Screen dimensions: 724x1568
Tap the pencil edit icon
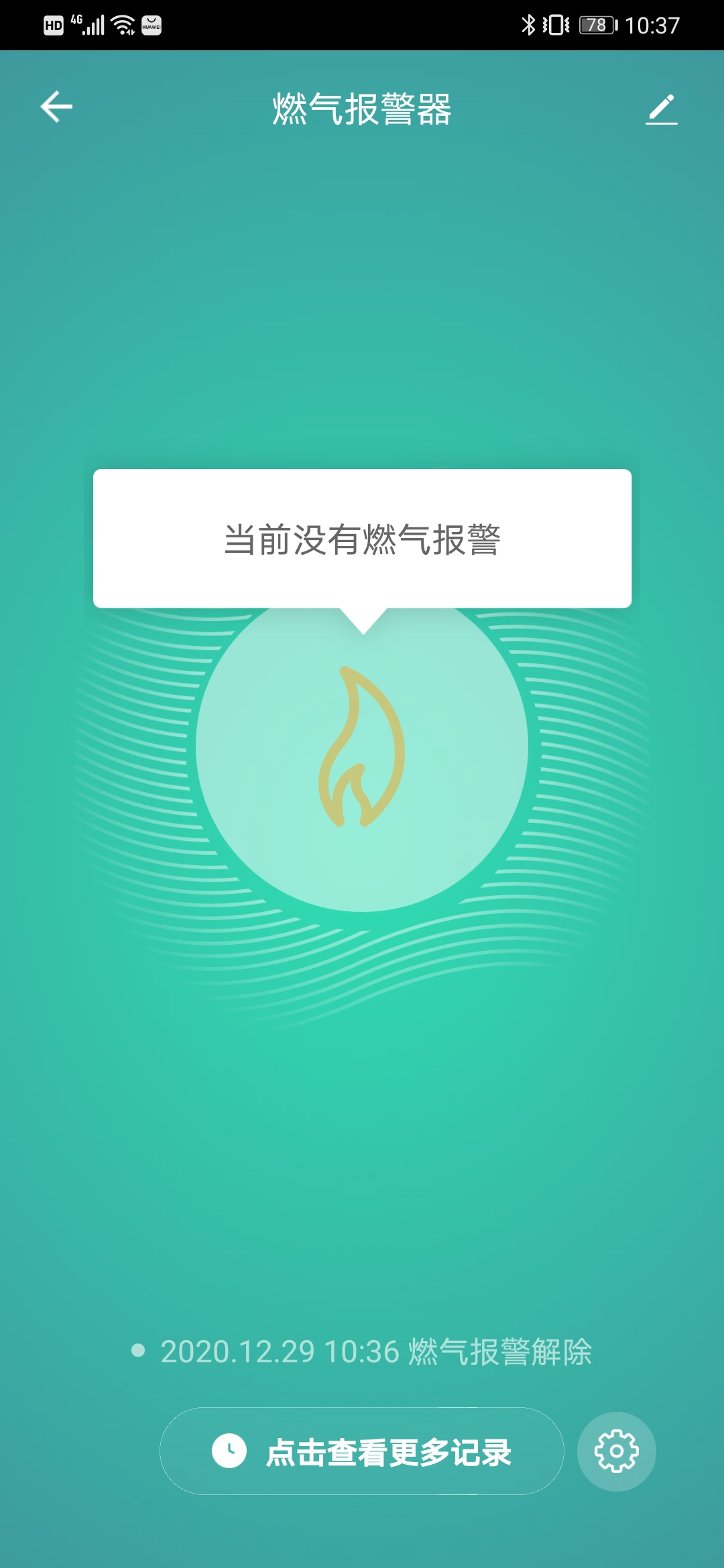(x=661, y=109)
